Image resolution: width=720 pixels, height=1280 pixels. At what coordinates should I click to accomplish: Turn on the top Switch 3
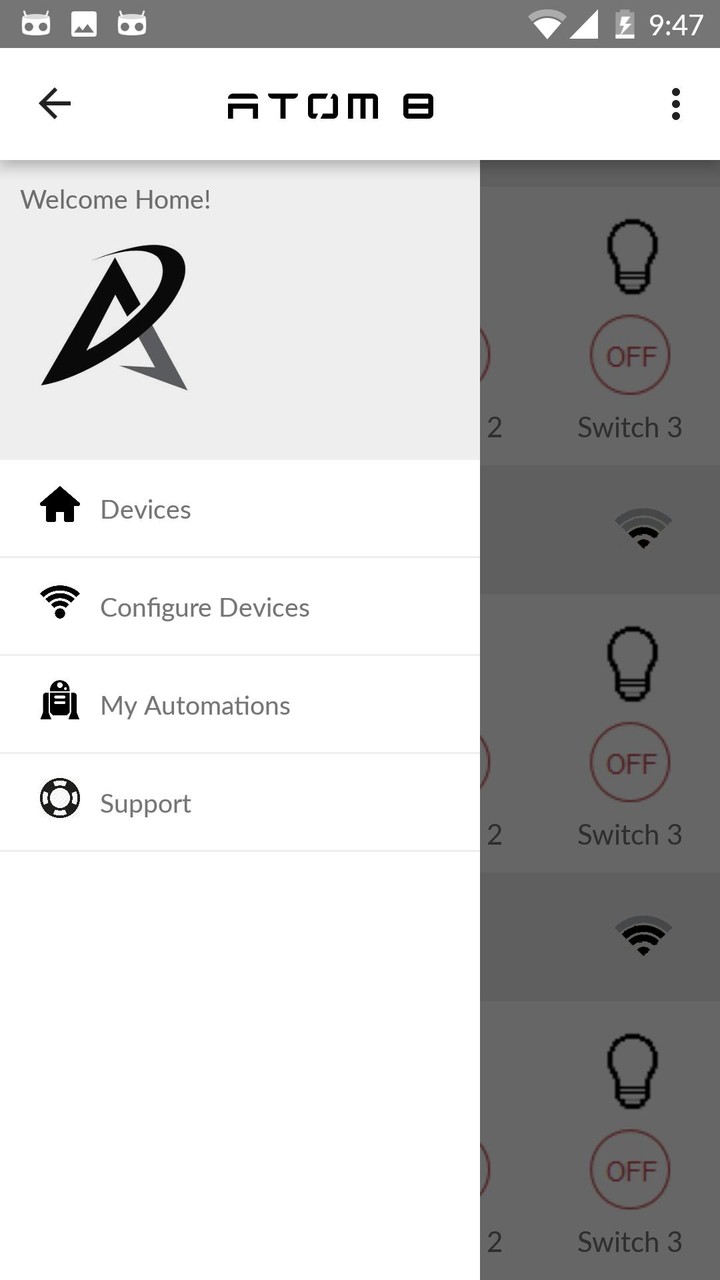[630, 355]
